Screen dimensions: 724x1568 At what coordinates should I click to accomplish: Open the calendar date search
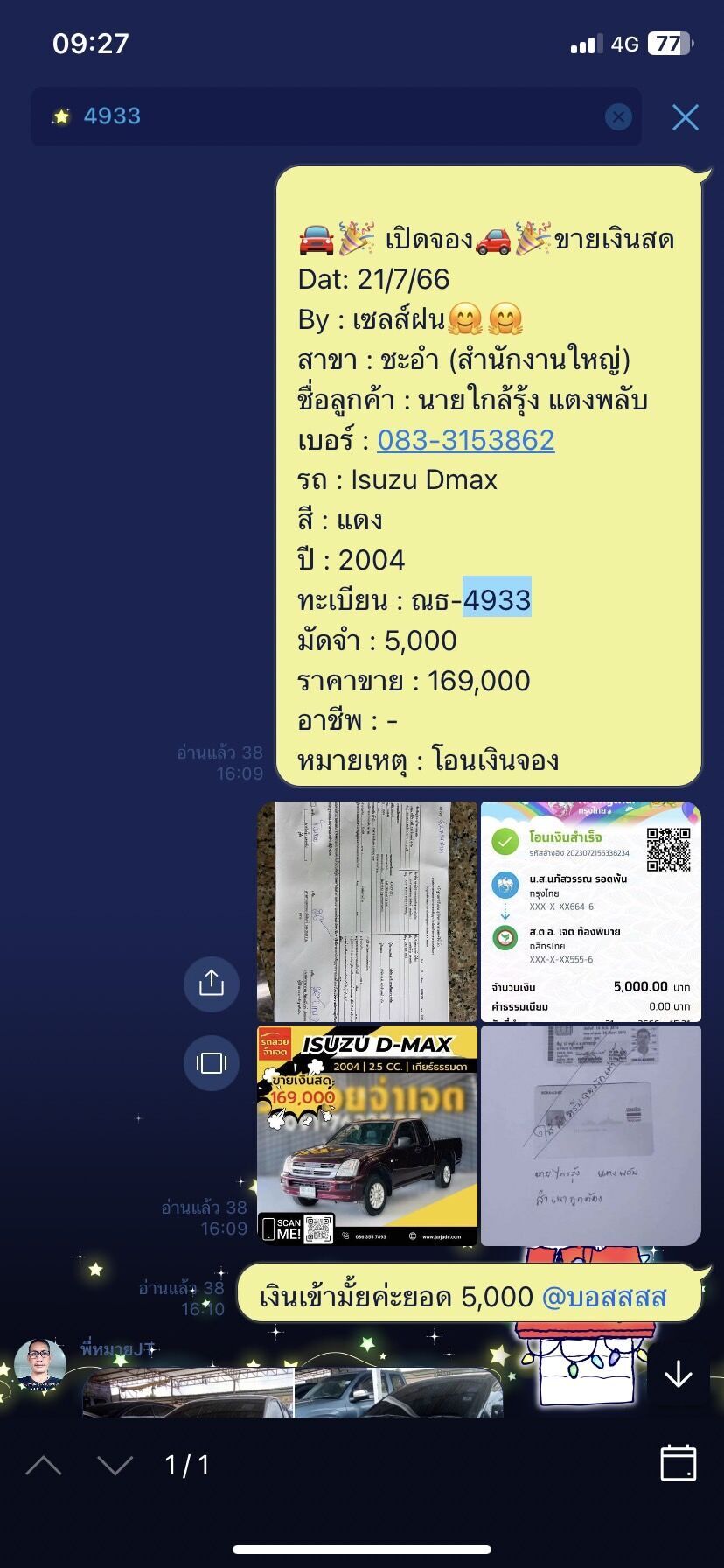tap(678, 1463)
